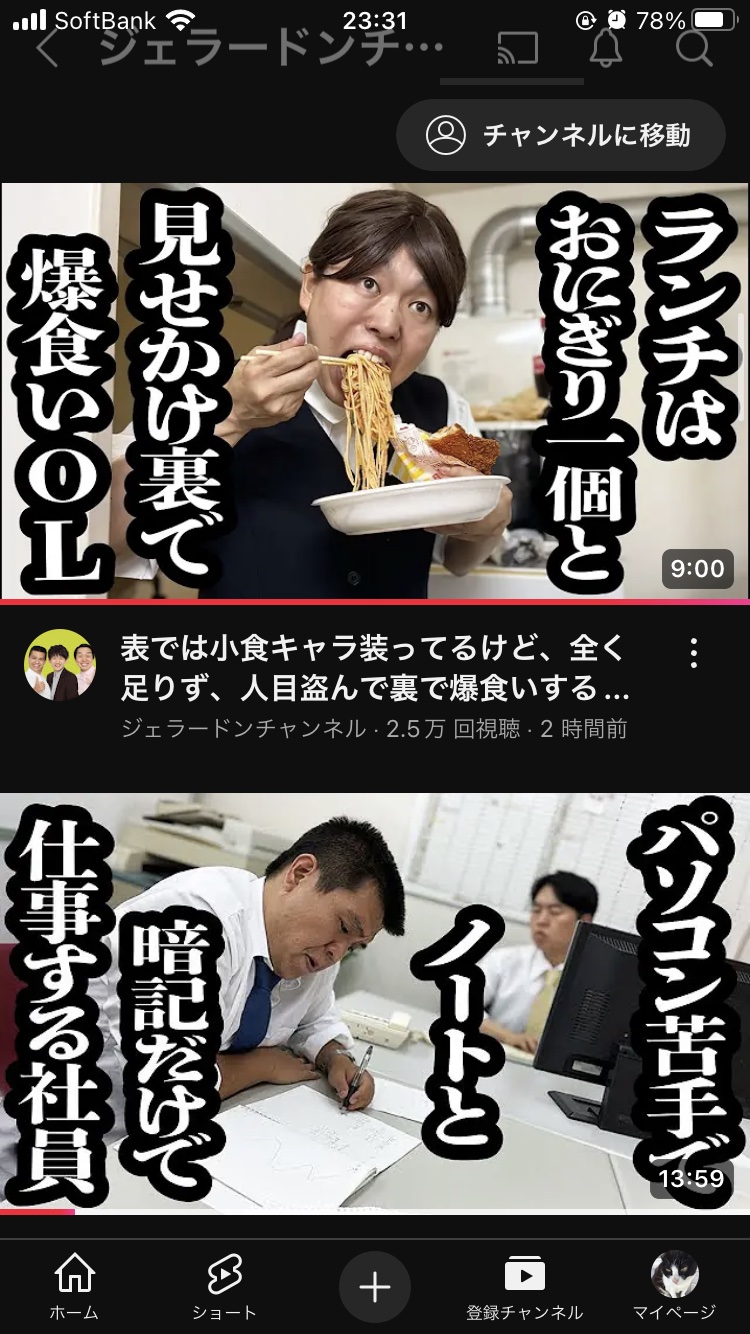Switch to the 登録チャンネル tab

pyautogui.click(x=524, y=1287)
